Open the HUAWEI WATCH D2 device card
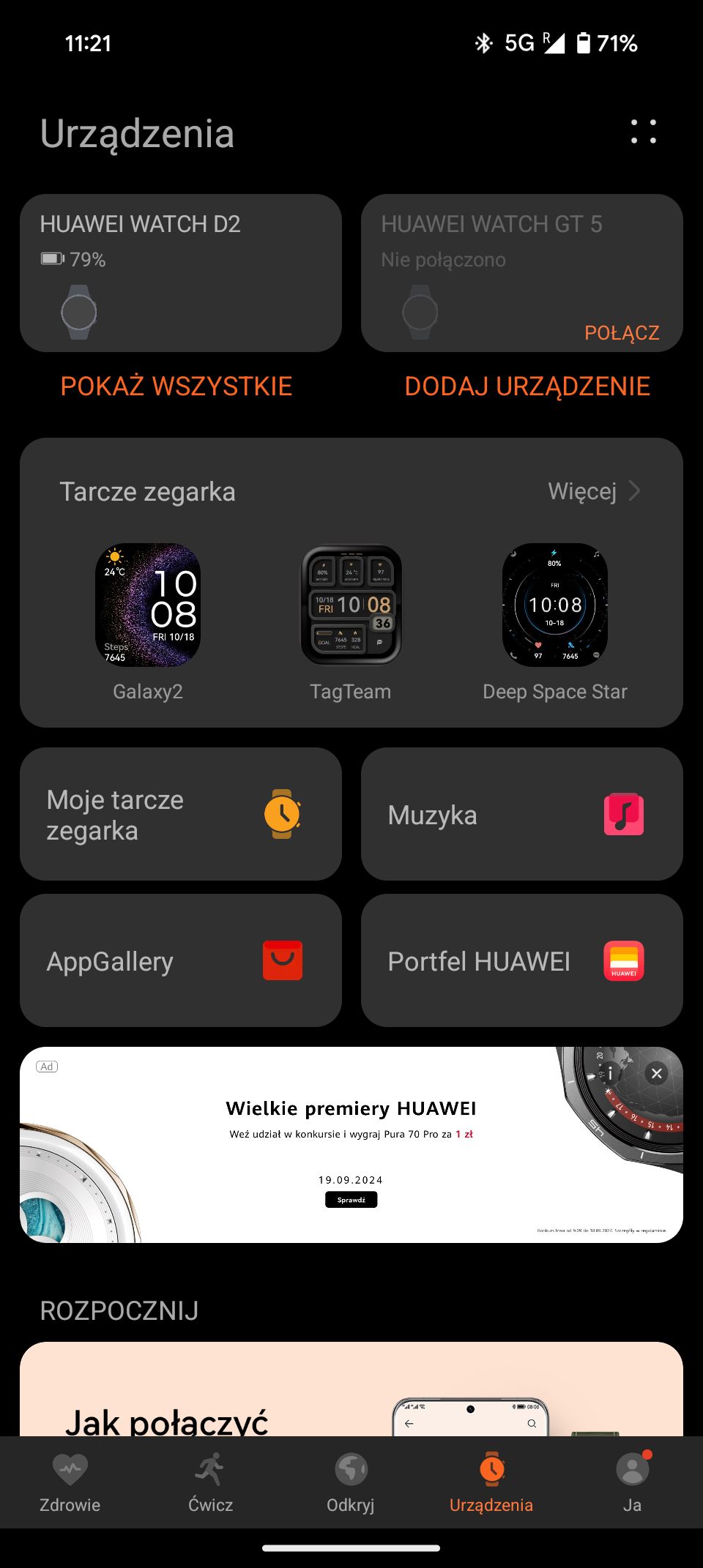This screenshot has height=1568, width=703. pos(181,273)
